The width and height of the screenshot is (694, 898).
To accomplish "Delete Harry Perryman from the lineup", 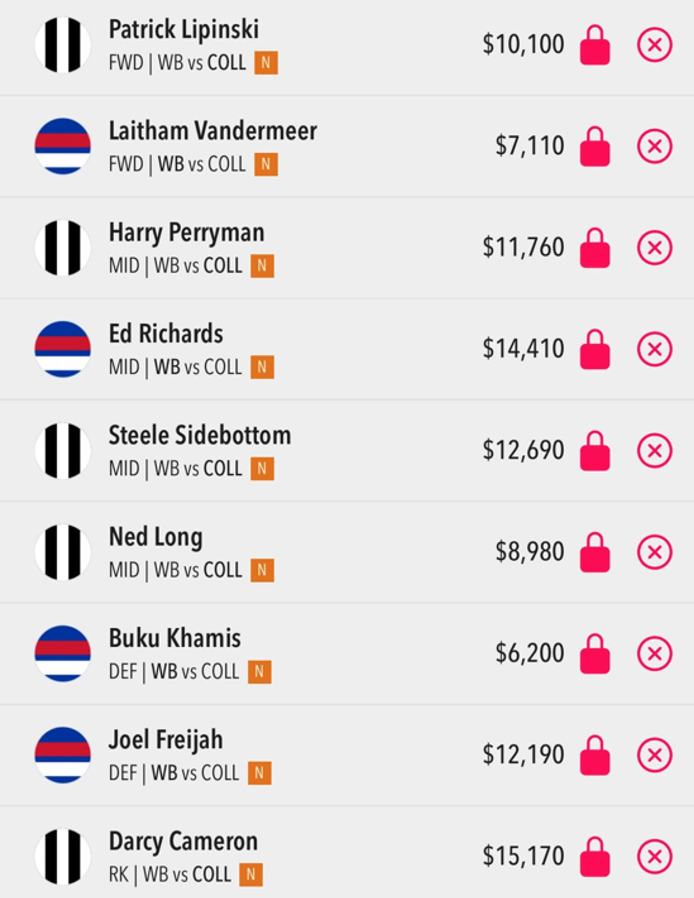I will [x=655, y=248].
